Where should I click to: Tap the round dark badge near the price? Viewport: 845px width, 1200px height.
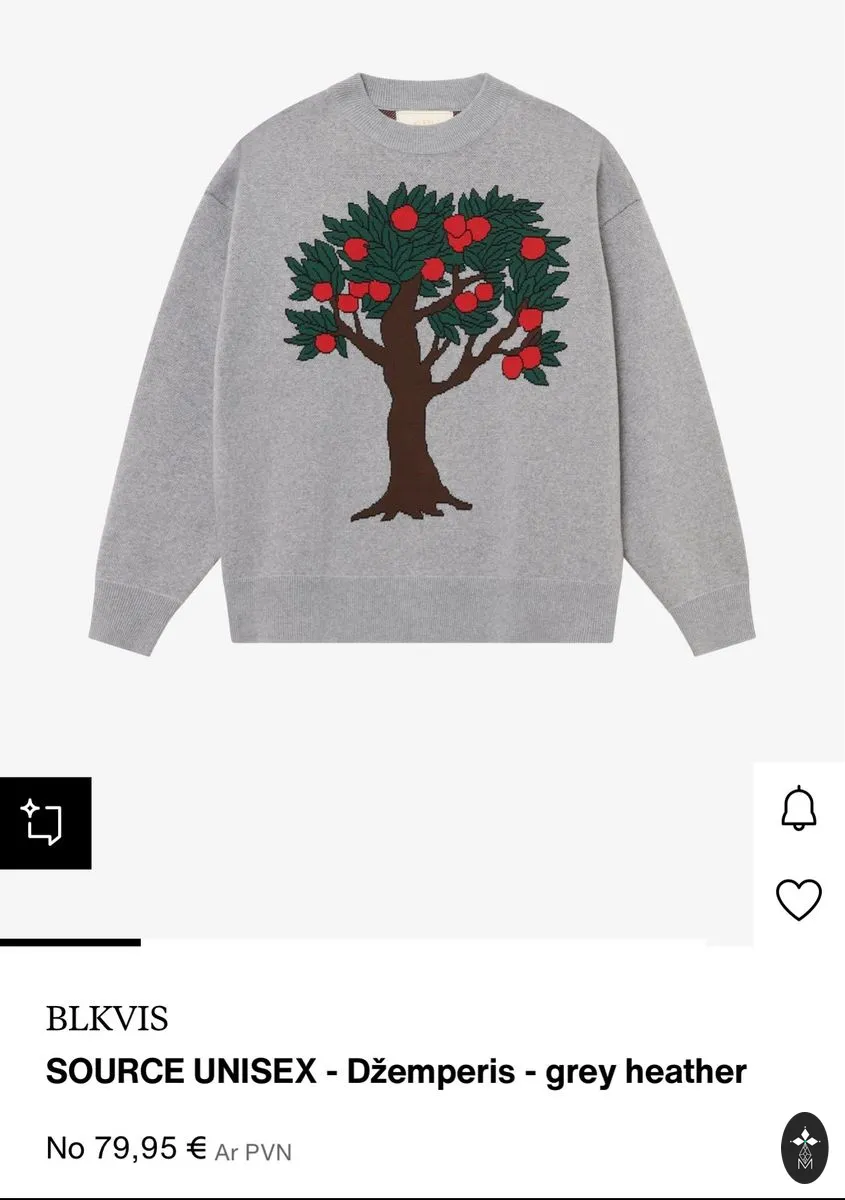[x=804, y=1147]
